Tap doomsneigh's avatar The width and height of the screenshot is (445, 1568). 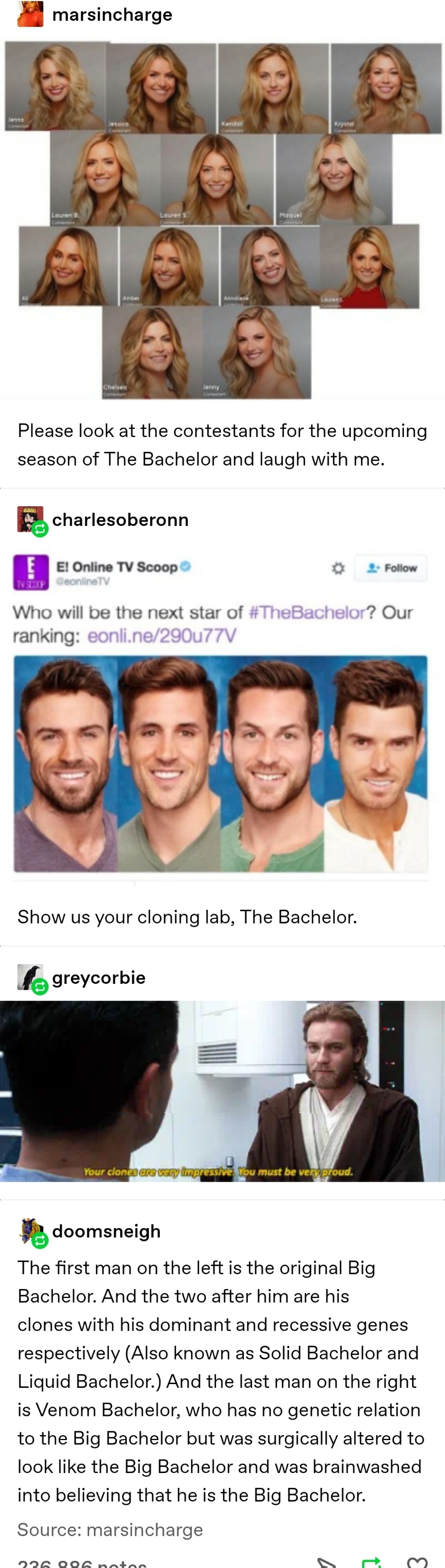coord(30,1231)
